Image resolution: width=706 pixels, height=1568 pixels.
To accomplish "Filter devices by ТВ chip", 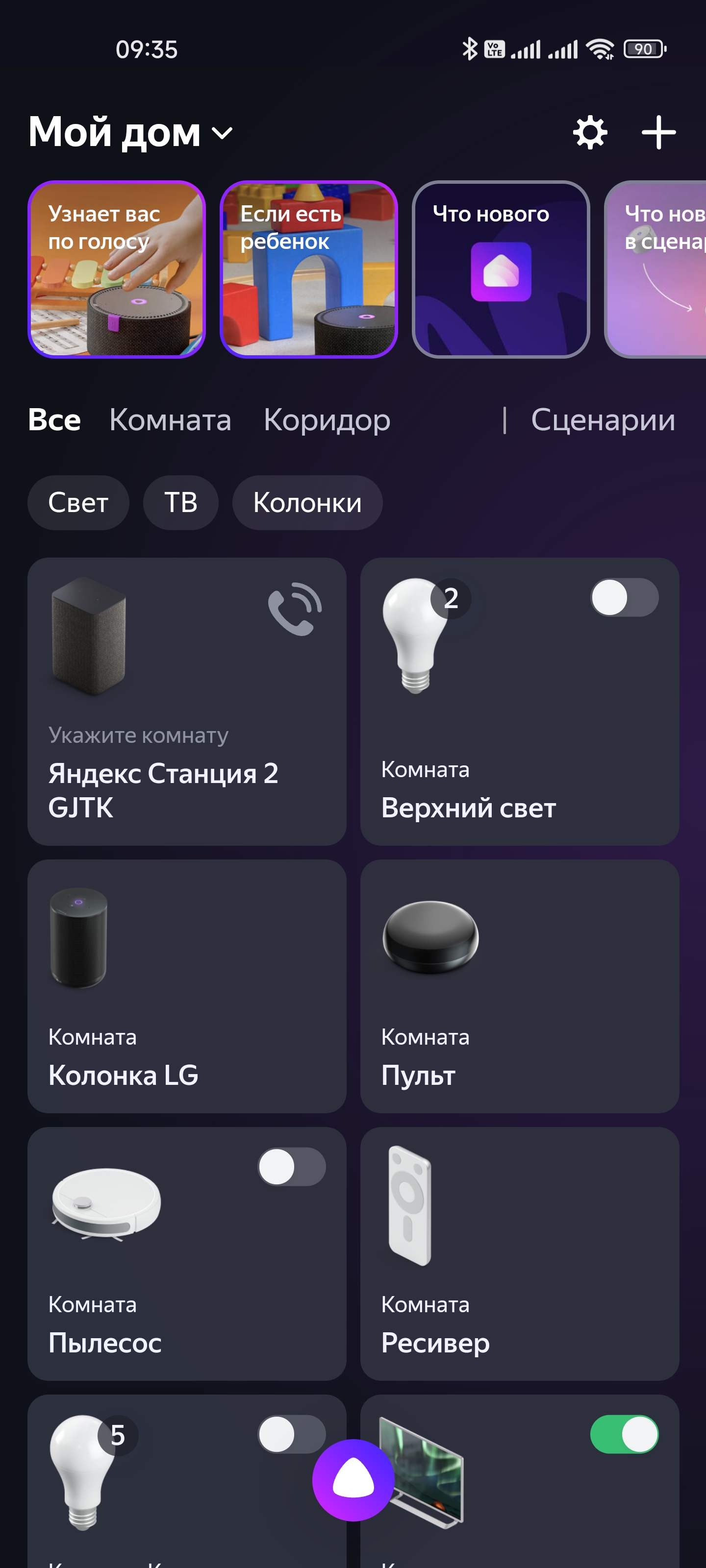I will tap(180, 503).
